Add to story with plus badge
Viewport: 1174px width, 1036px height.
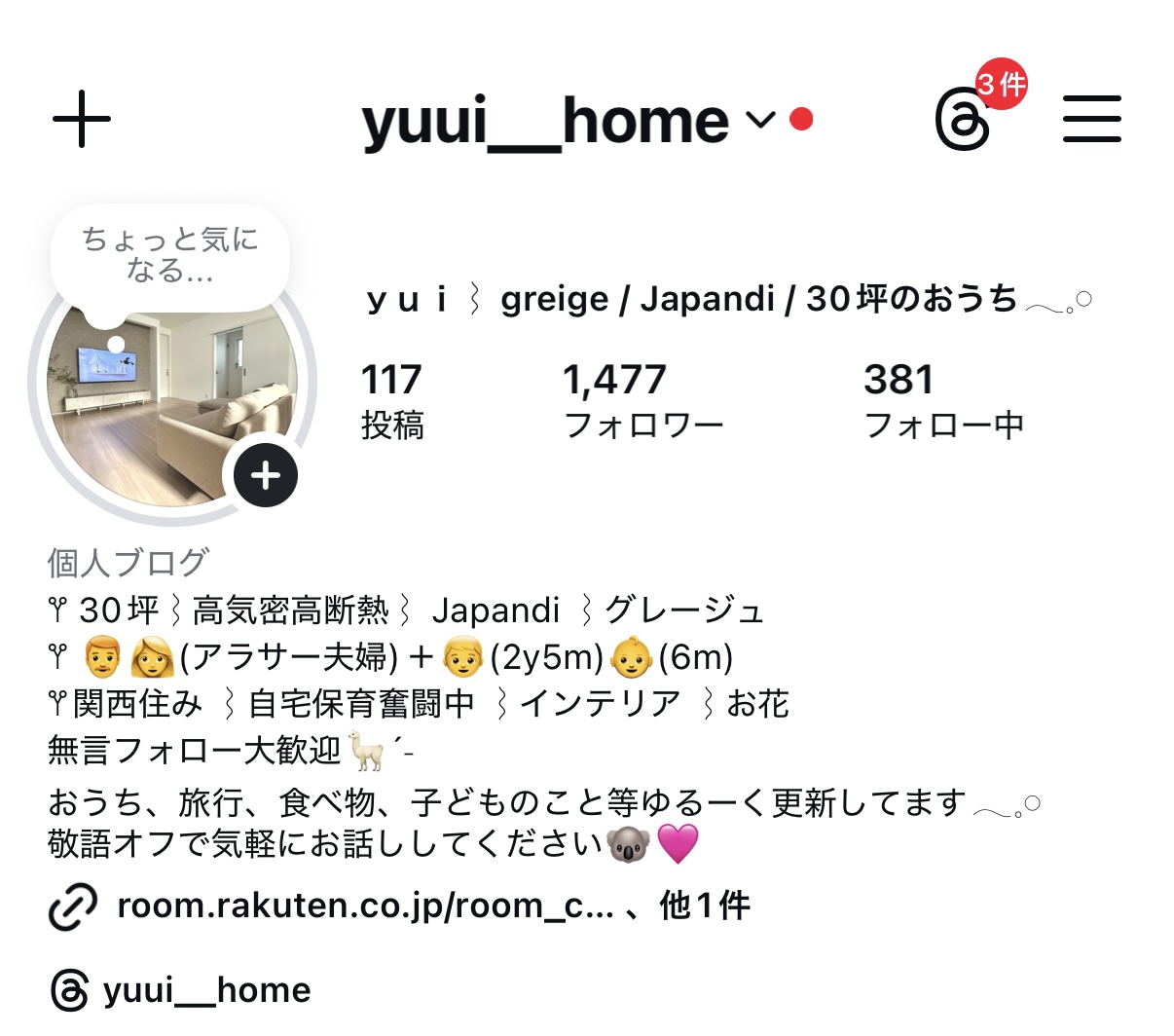pos(265,475)
